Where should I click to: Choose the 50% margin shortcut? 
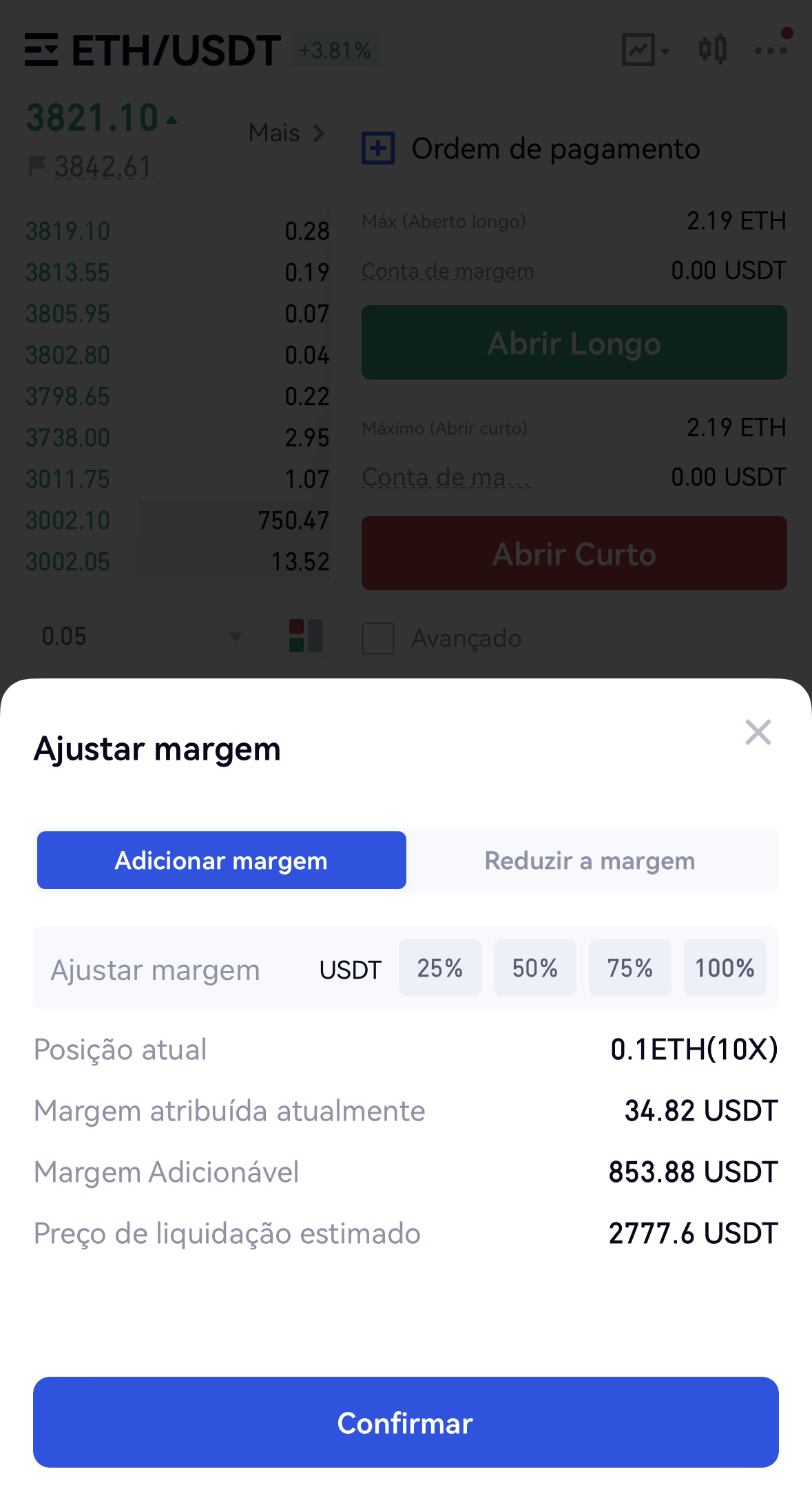pyautogui.click(x=534, y=968)
